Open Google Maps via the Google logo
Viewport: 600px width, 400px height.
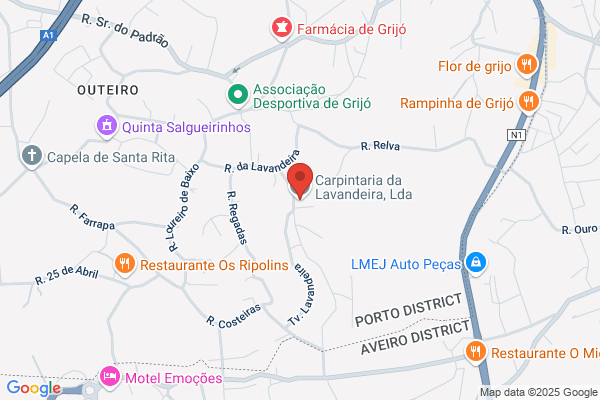pyautogui.click(x=34, y=388)
